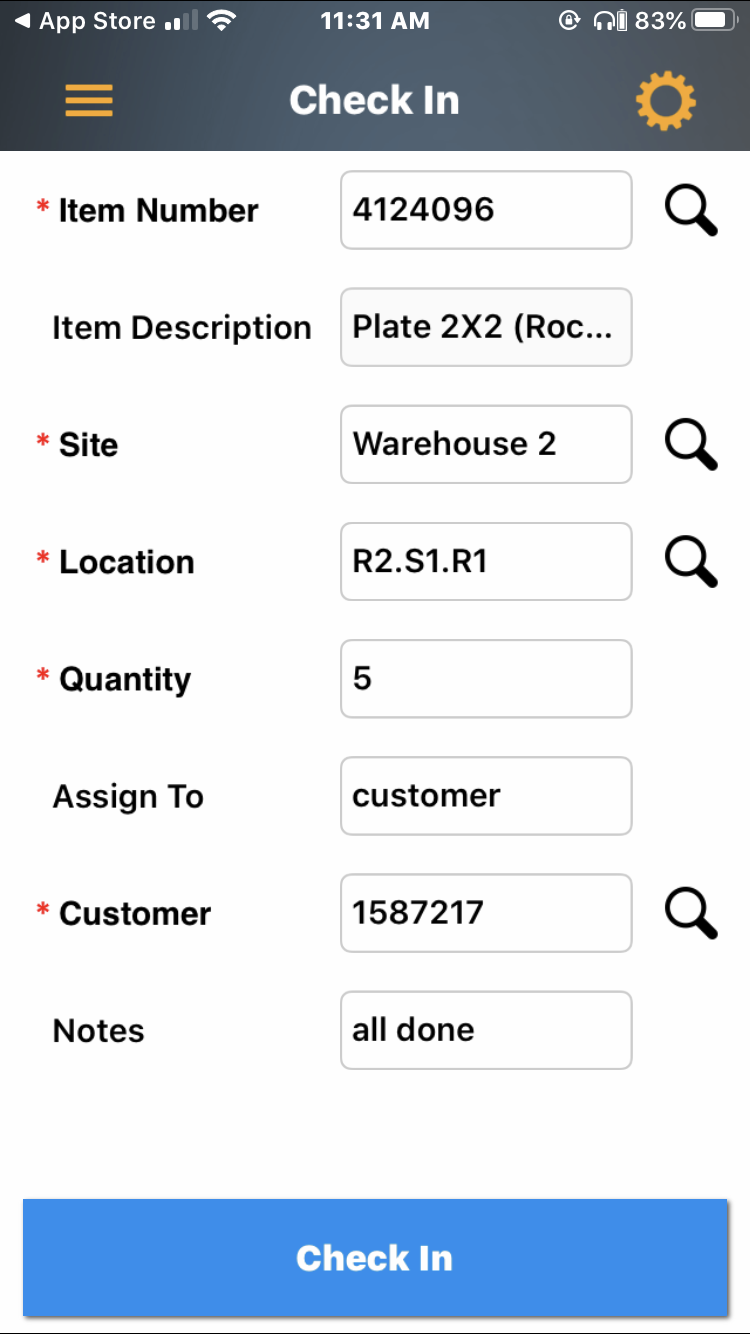Submit the blue Check In button

(375, 1257)
